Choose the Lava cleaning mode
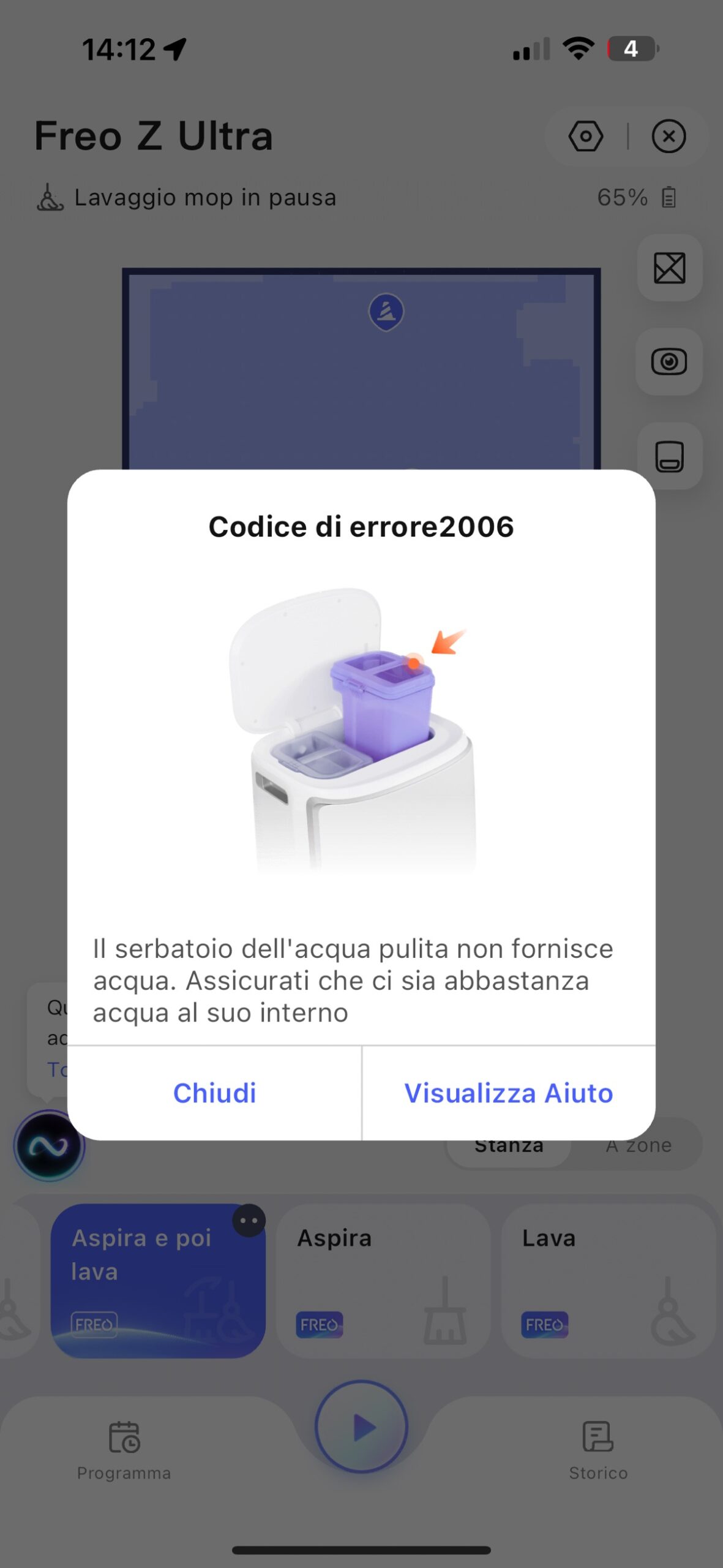723x1568 pixels. (x=608, y=1280)
